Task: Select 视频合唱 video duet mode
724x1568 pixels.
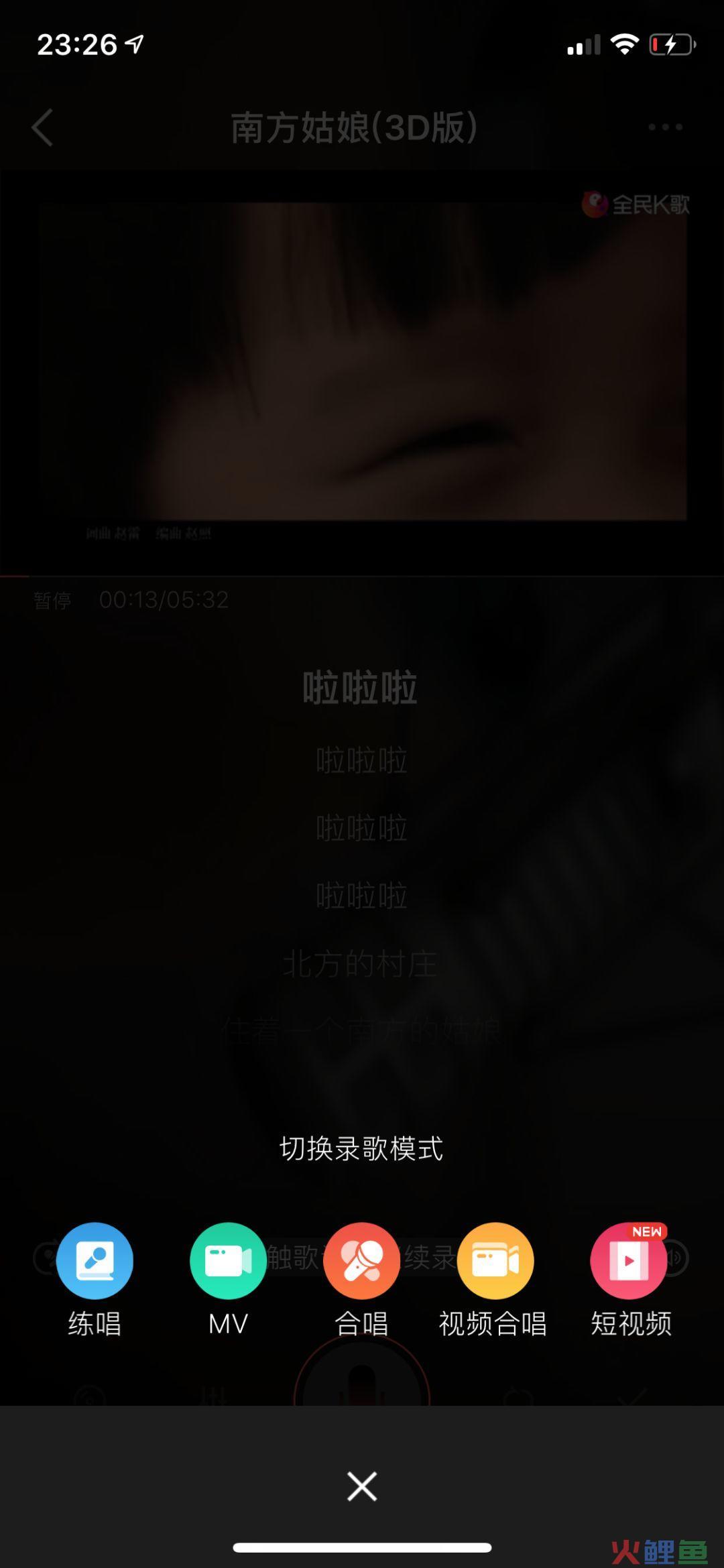Action: [x=495, y=1261]
